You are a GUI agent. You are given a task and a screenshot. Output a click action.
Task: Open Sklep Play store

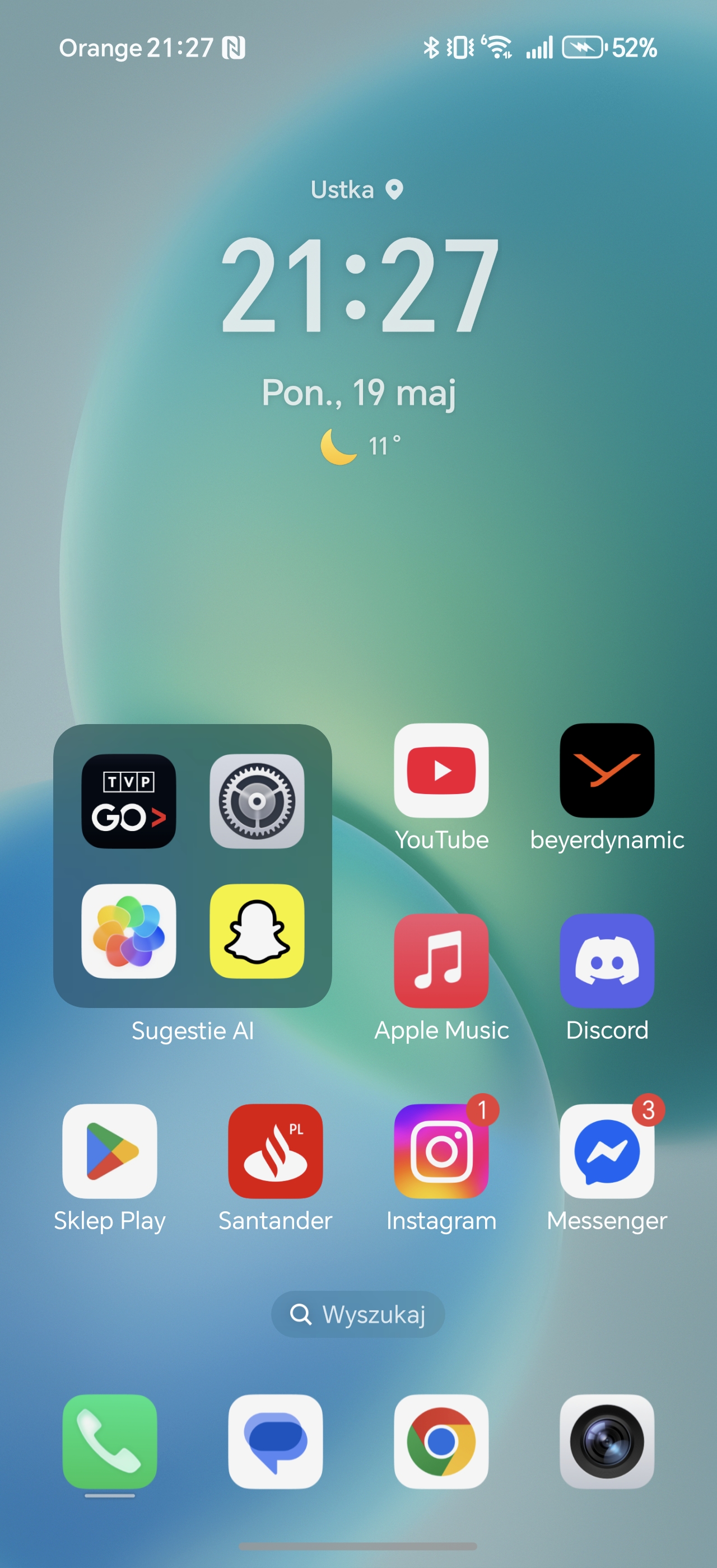(x=110, y=1151)
